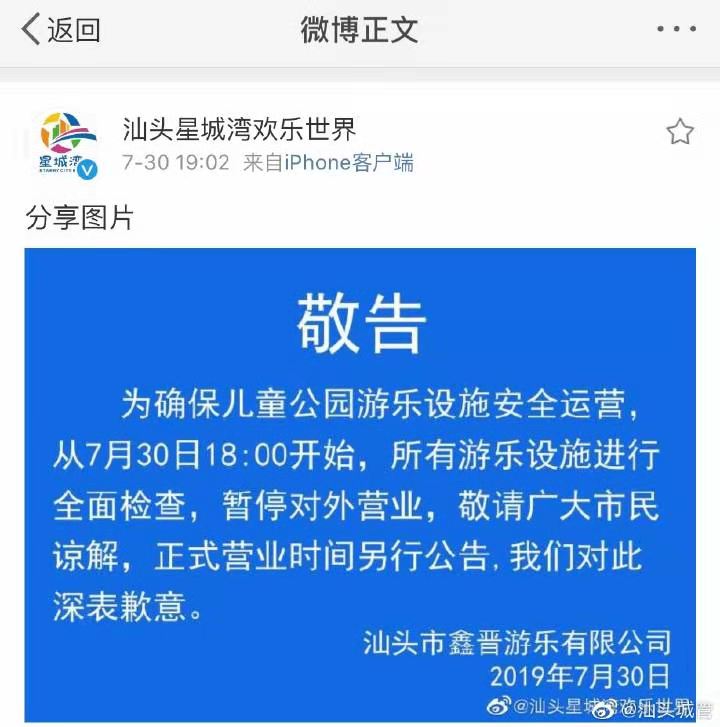This screenshot has height=727, width=720.
Task: Favorite this post with the star icon
Action: (x=680, y=131)
